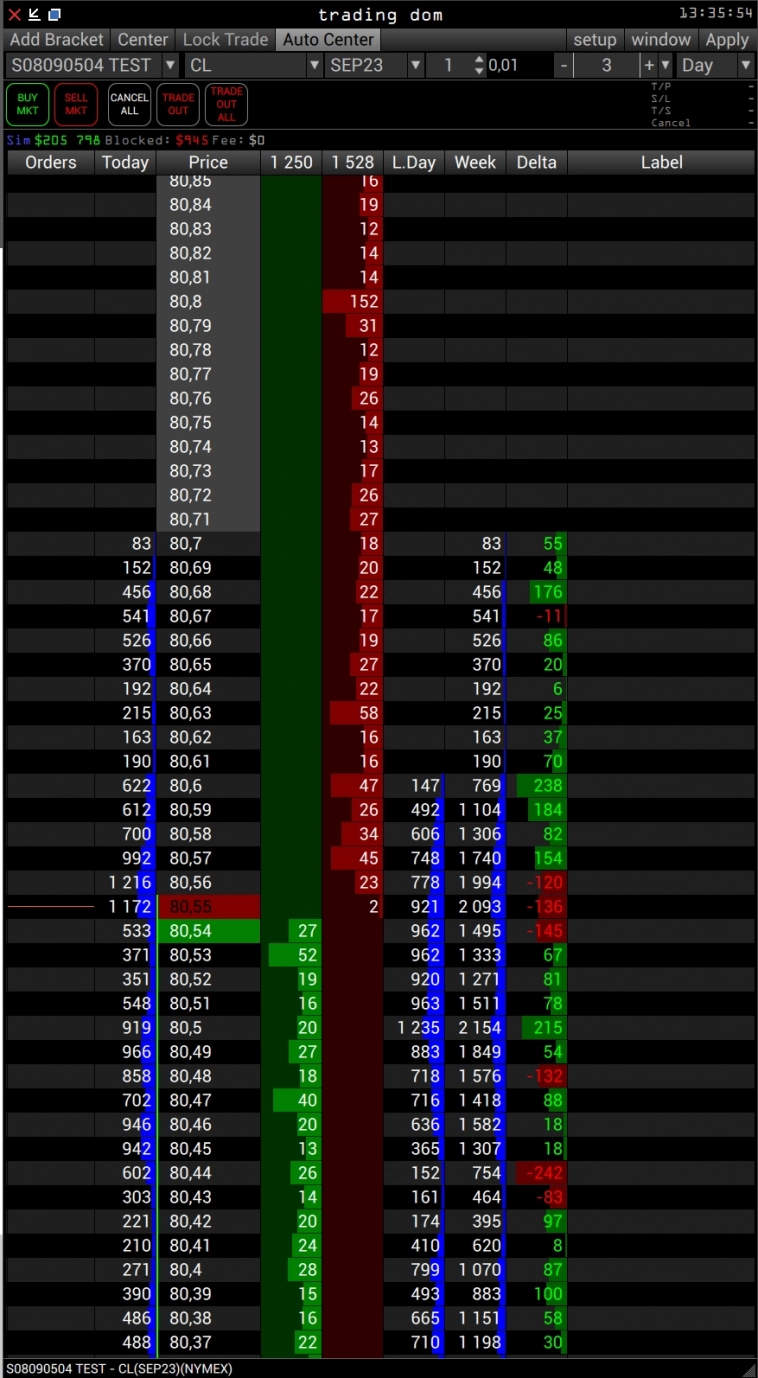
Task: Open the setup menu
Action: (594, 40)
